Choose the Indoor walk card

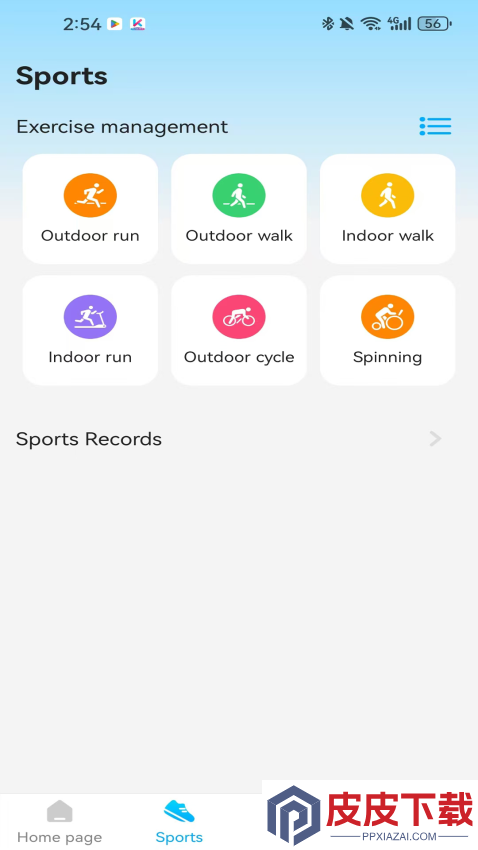pos(387,209)
